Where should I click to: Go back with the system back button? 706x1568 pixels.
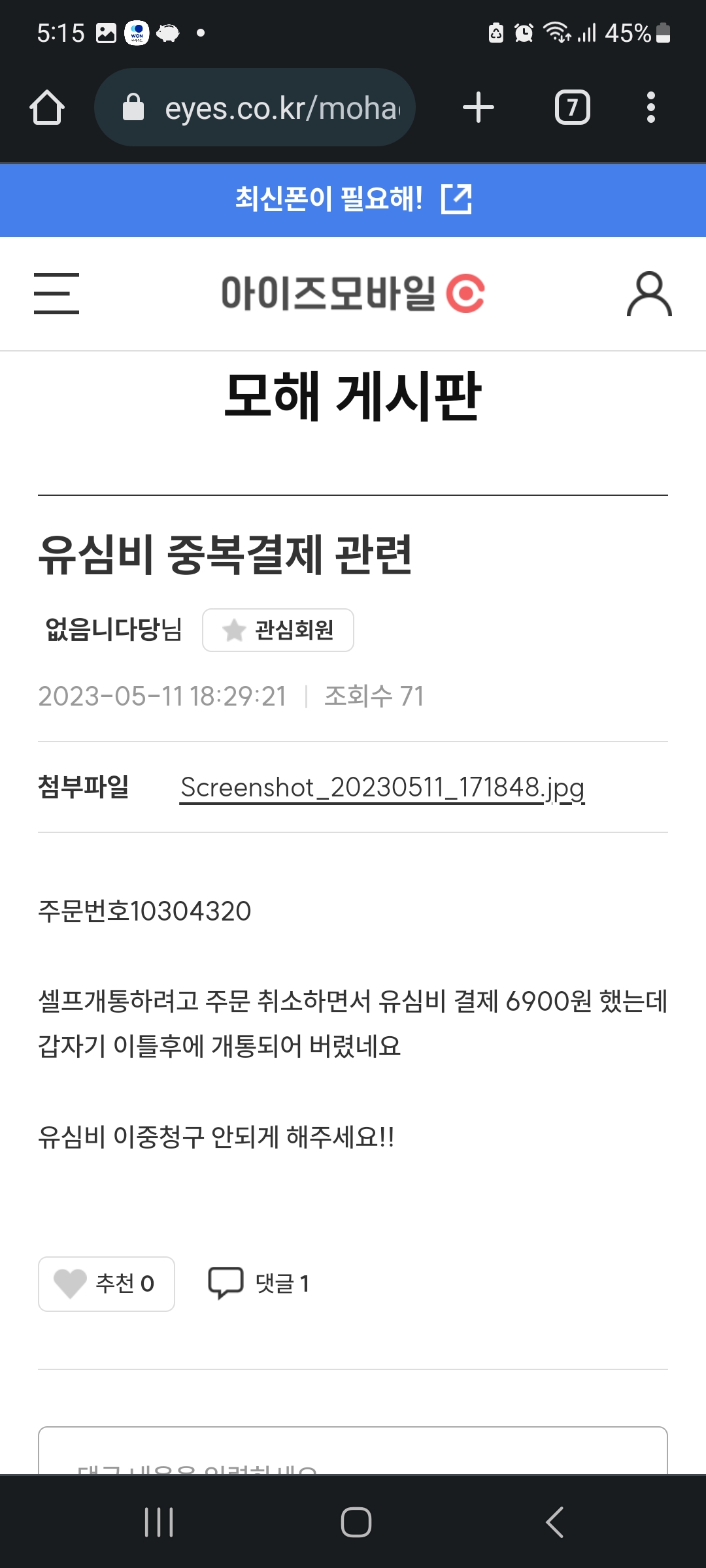554,1522
